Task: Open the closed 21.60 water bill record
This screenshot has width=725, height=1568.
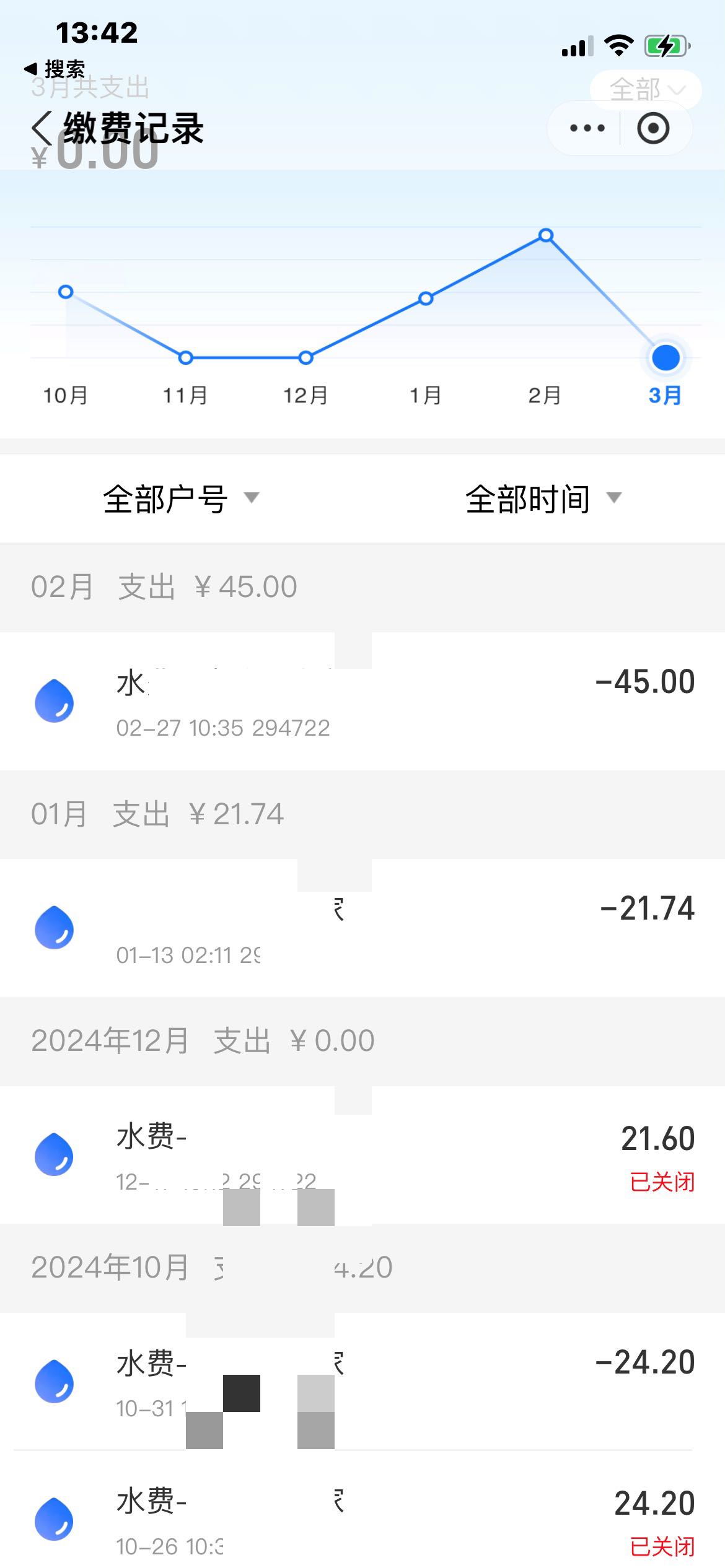Action: point(362,1156)
